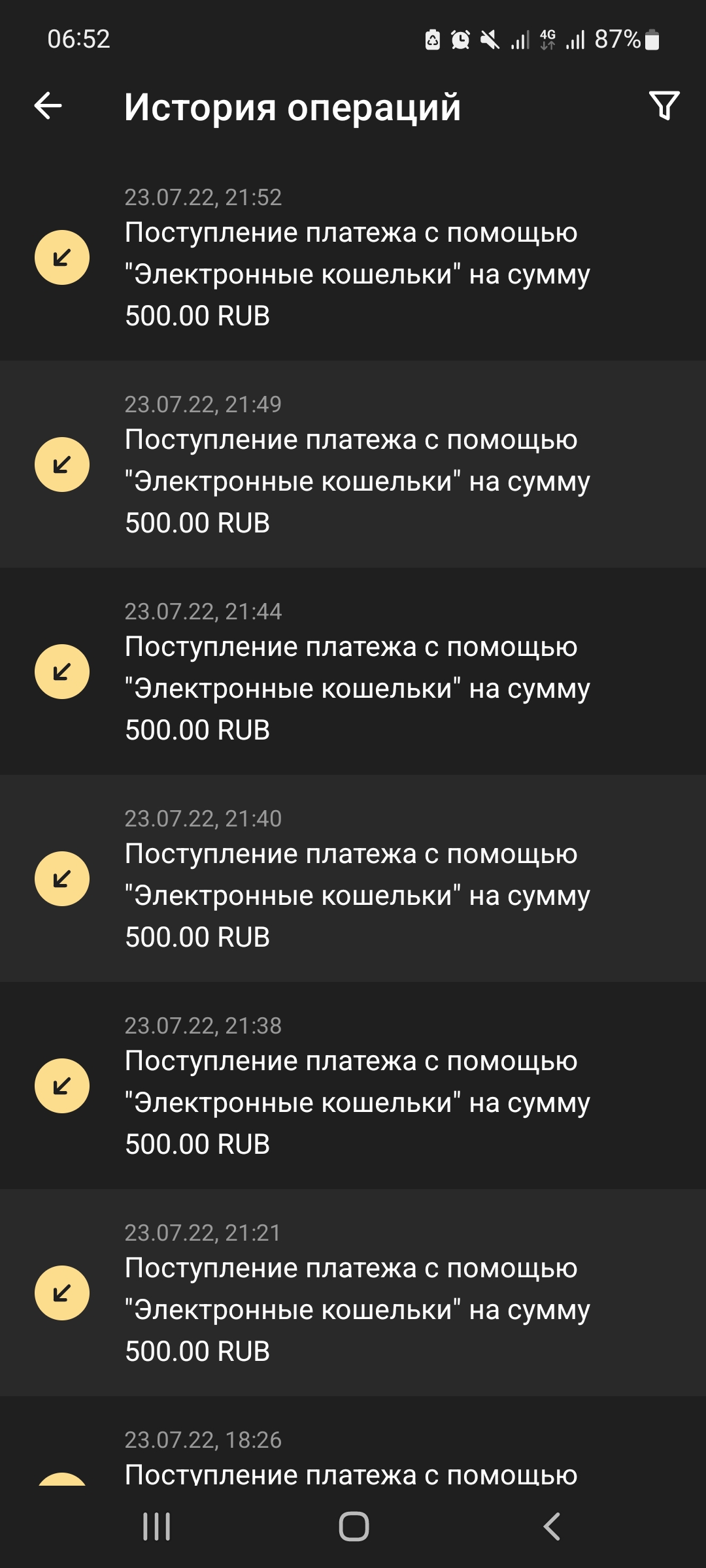Open the payment received at 21:49
Viewport: 706px width, 1568px height.
click(353, 465)
